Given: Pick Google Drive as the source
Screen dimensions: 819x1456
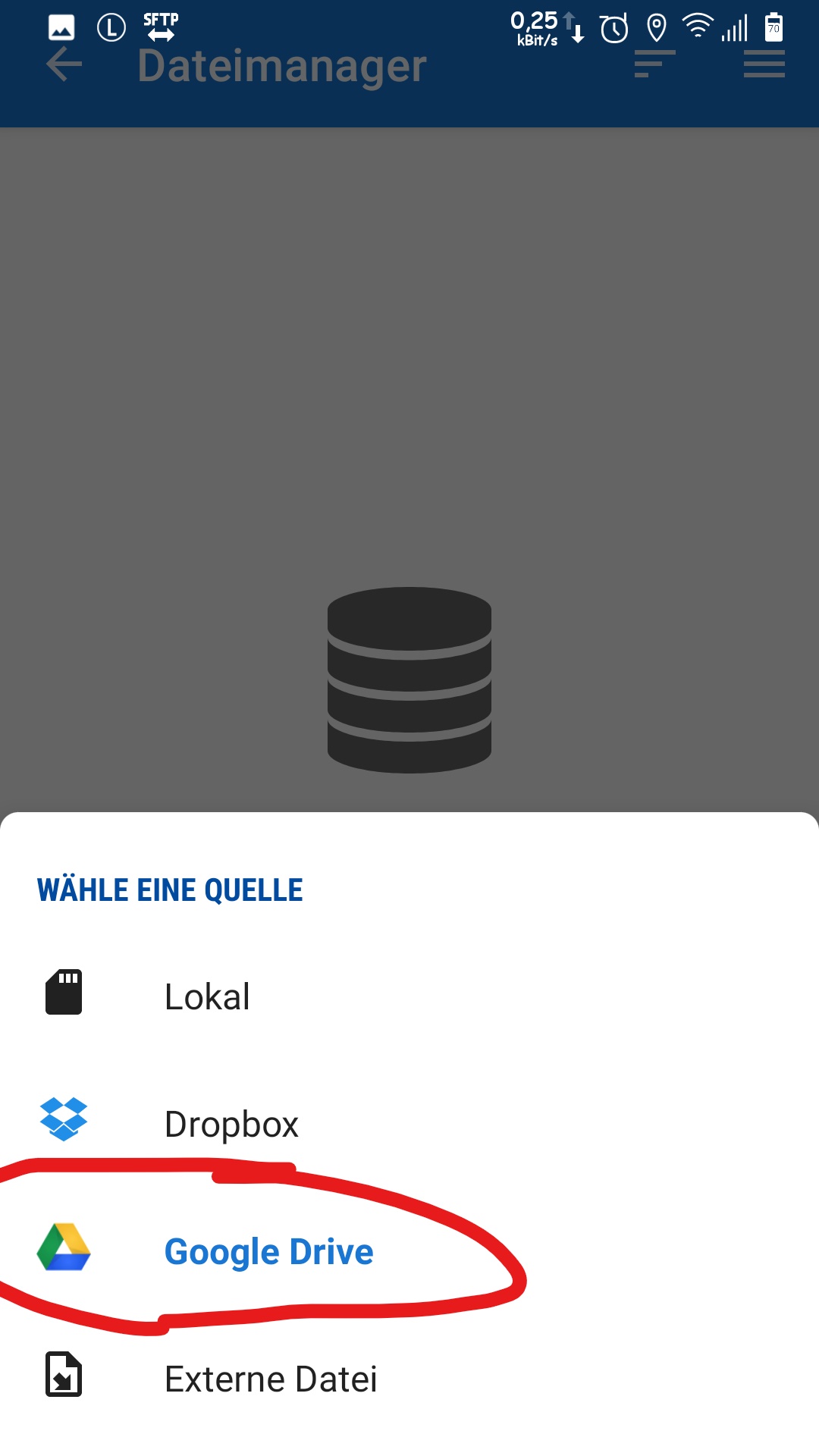Looking at the screenshot, I should click(x=268, y=1251).
